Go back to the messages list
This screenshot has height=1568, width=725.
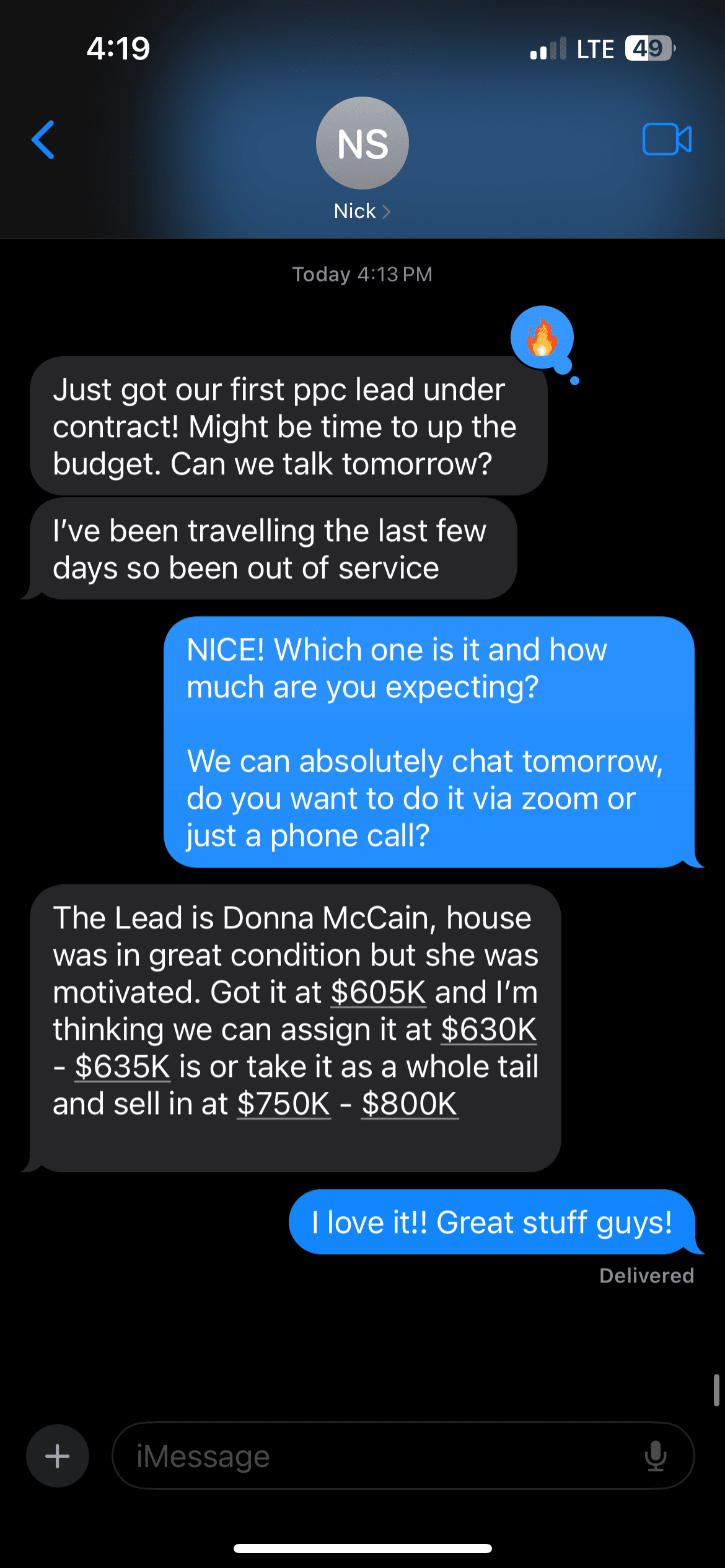point(43,140)
